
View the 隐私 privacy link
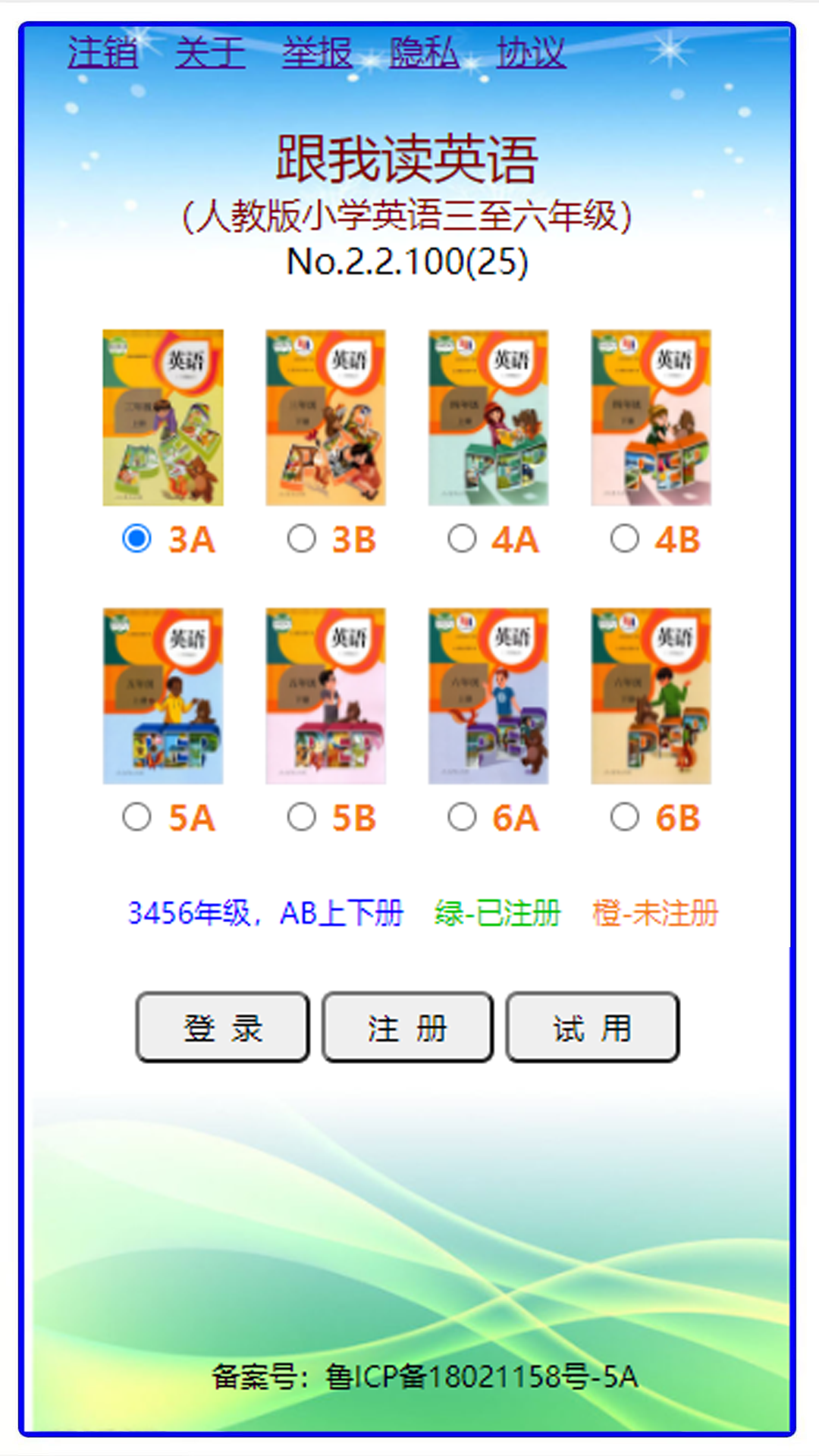(x=424, y=53)
